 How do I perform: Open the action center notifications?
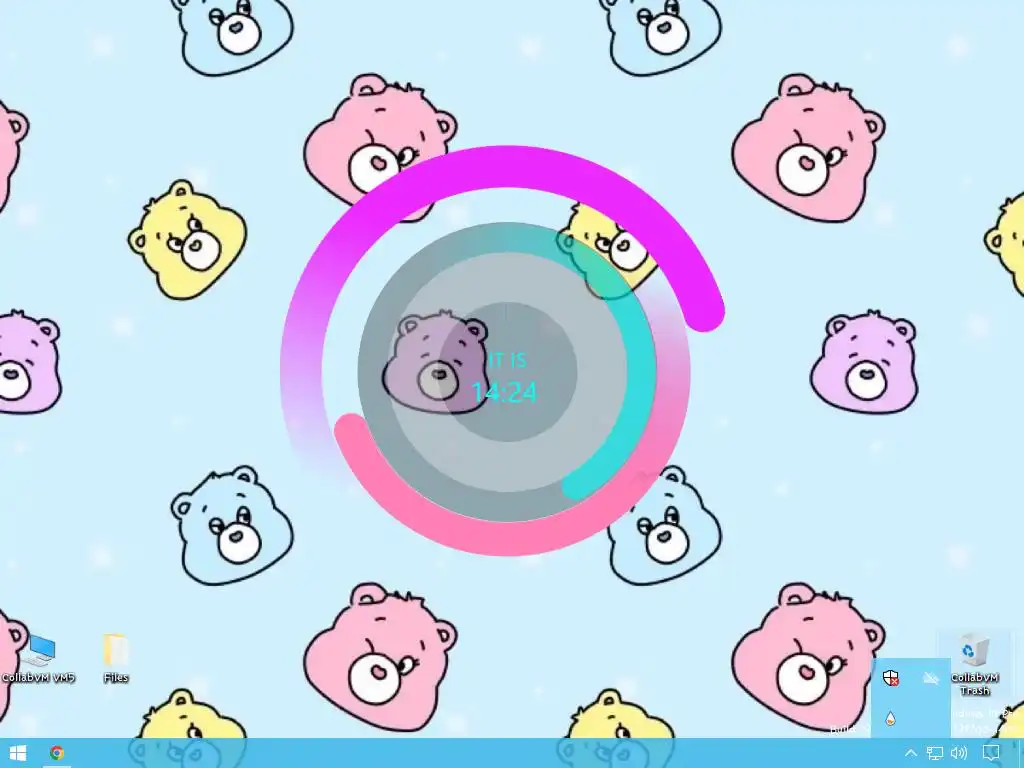click(x=992, y=753)
